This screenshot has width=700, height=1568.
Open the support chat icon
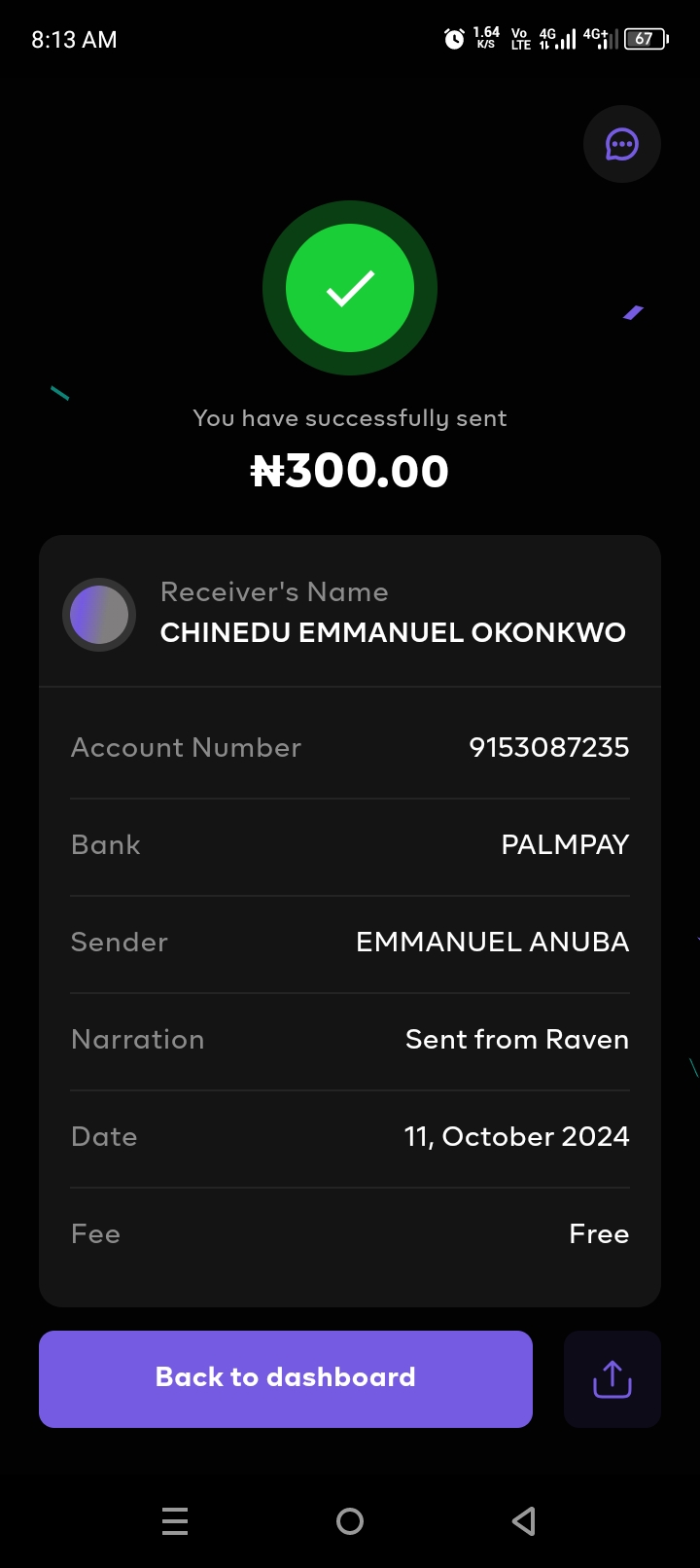621,144
